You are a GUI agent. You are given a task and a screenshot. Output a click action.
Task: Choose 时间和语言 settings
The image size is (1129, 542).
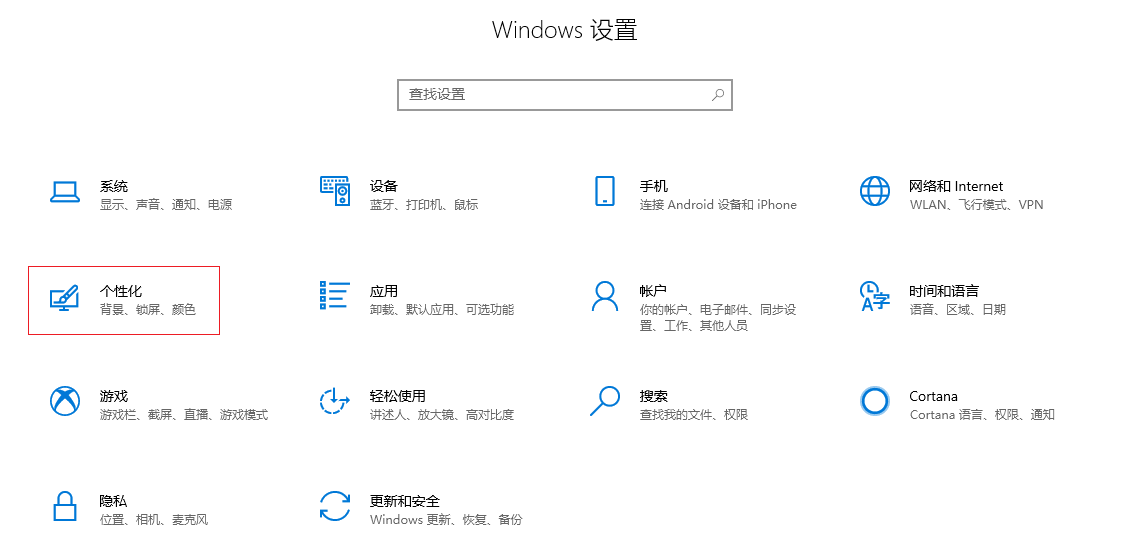tap(943, 292)
